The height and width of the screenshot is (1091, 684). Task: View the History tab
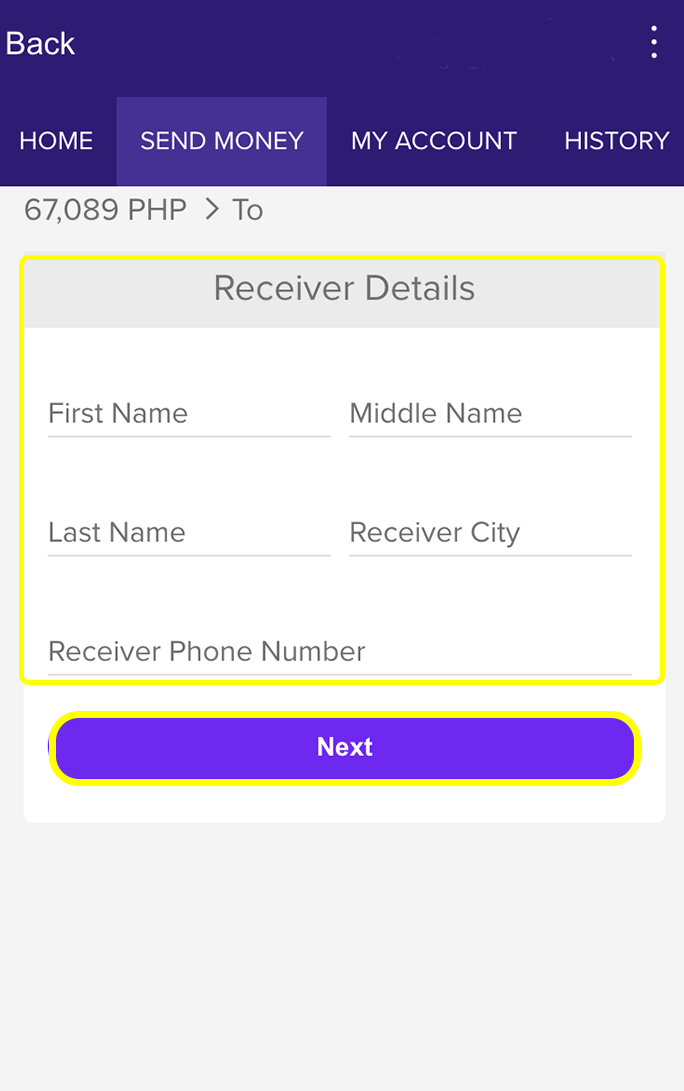coord(616,141)
